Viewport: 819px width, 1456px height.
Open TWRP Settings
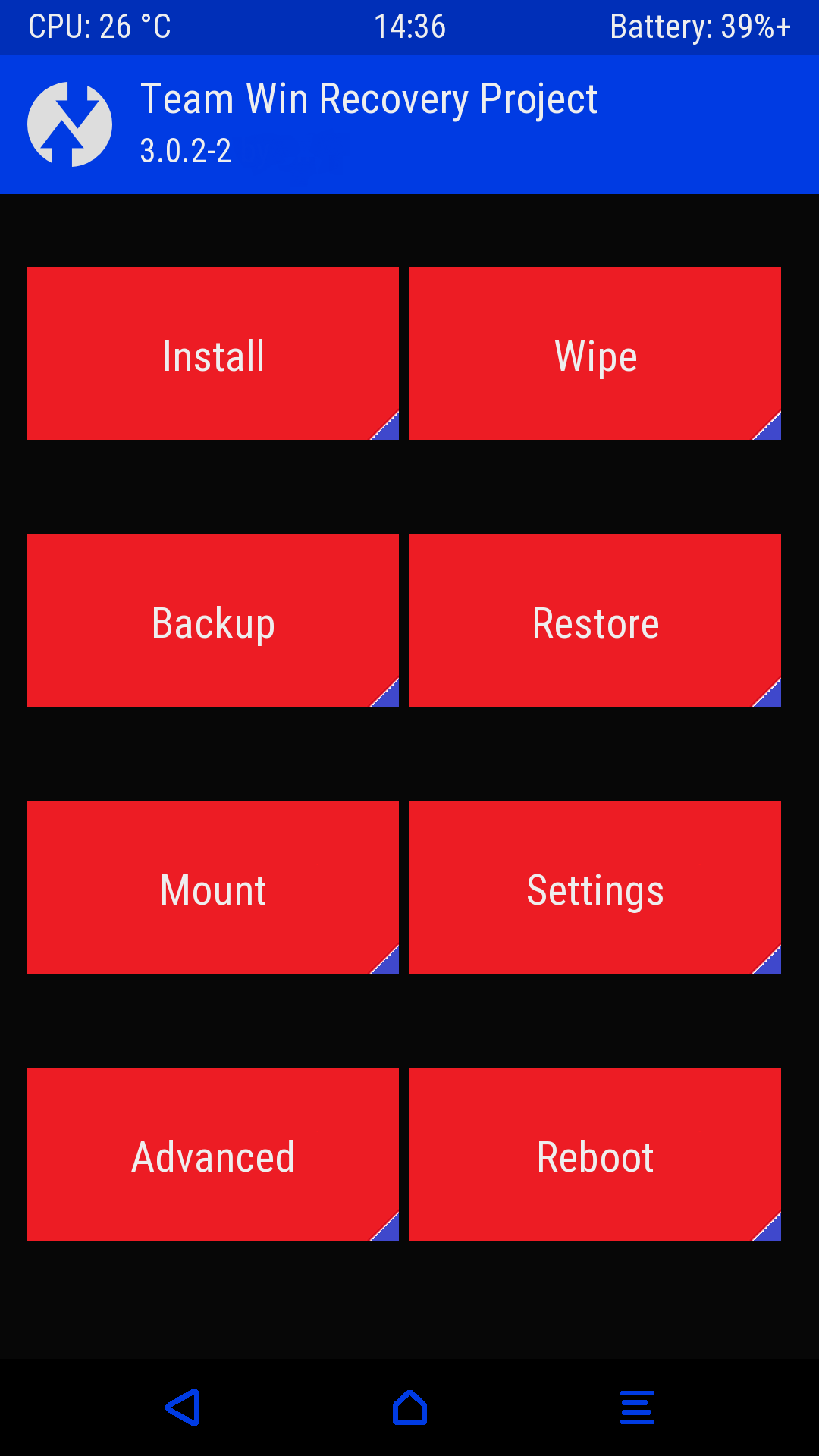coord(595,887)
